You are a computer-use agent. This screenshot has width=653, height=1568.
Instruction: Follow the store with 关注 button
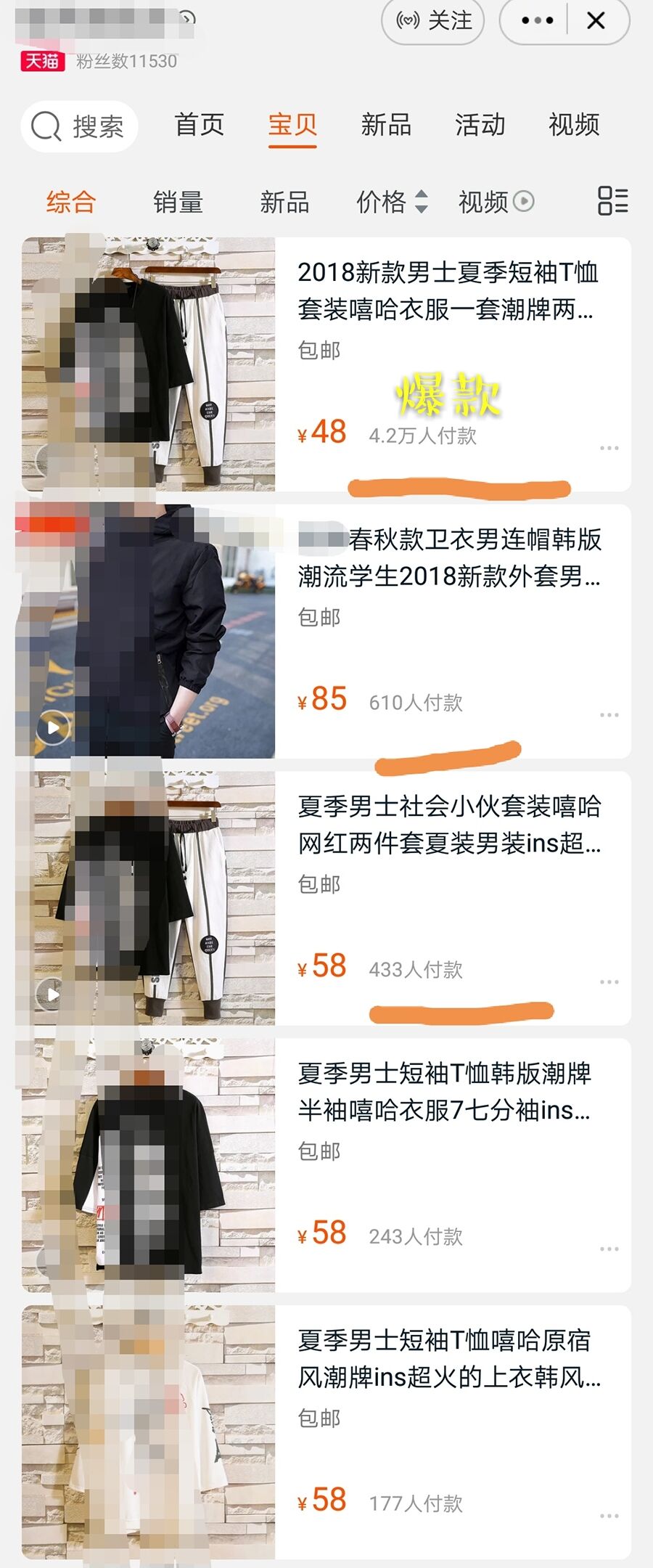pos(433,20)
